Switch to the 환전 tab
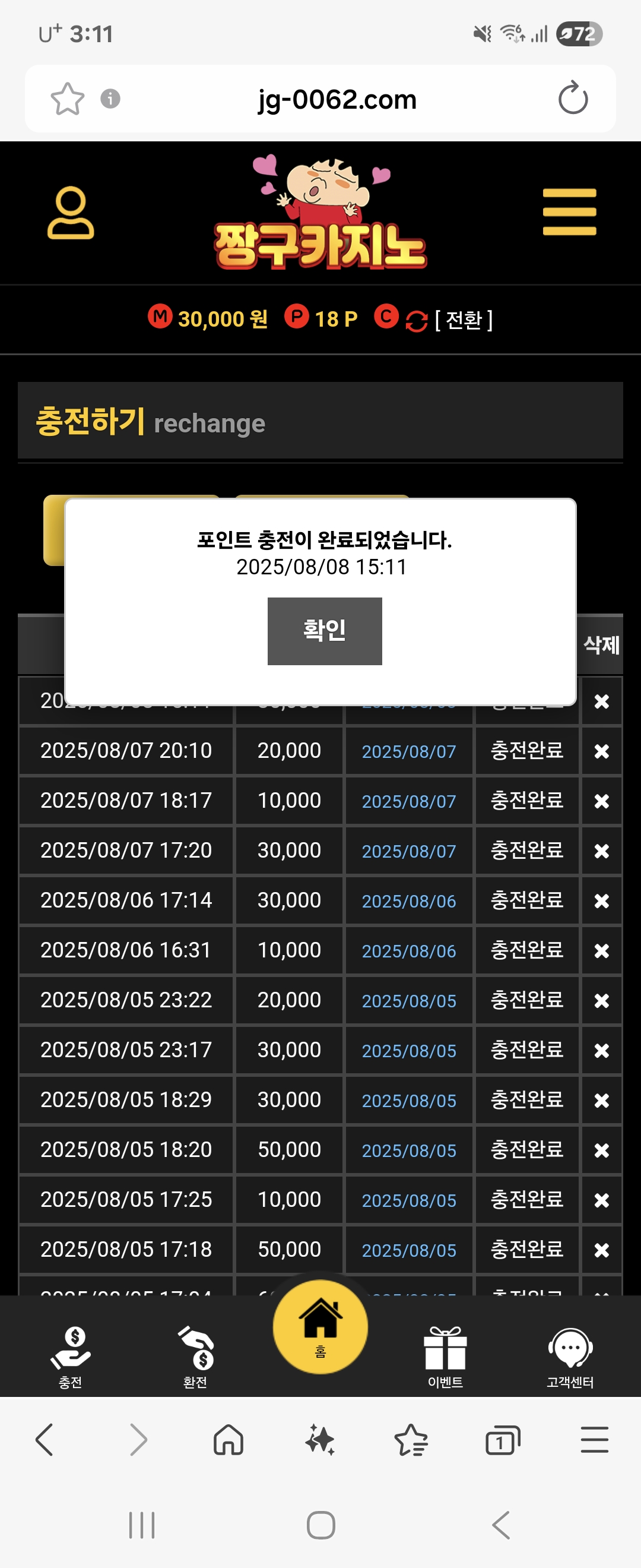Image resolution: width=641 pixels, height=1568 pixels. click(x=195, y=1356)
